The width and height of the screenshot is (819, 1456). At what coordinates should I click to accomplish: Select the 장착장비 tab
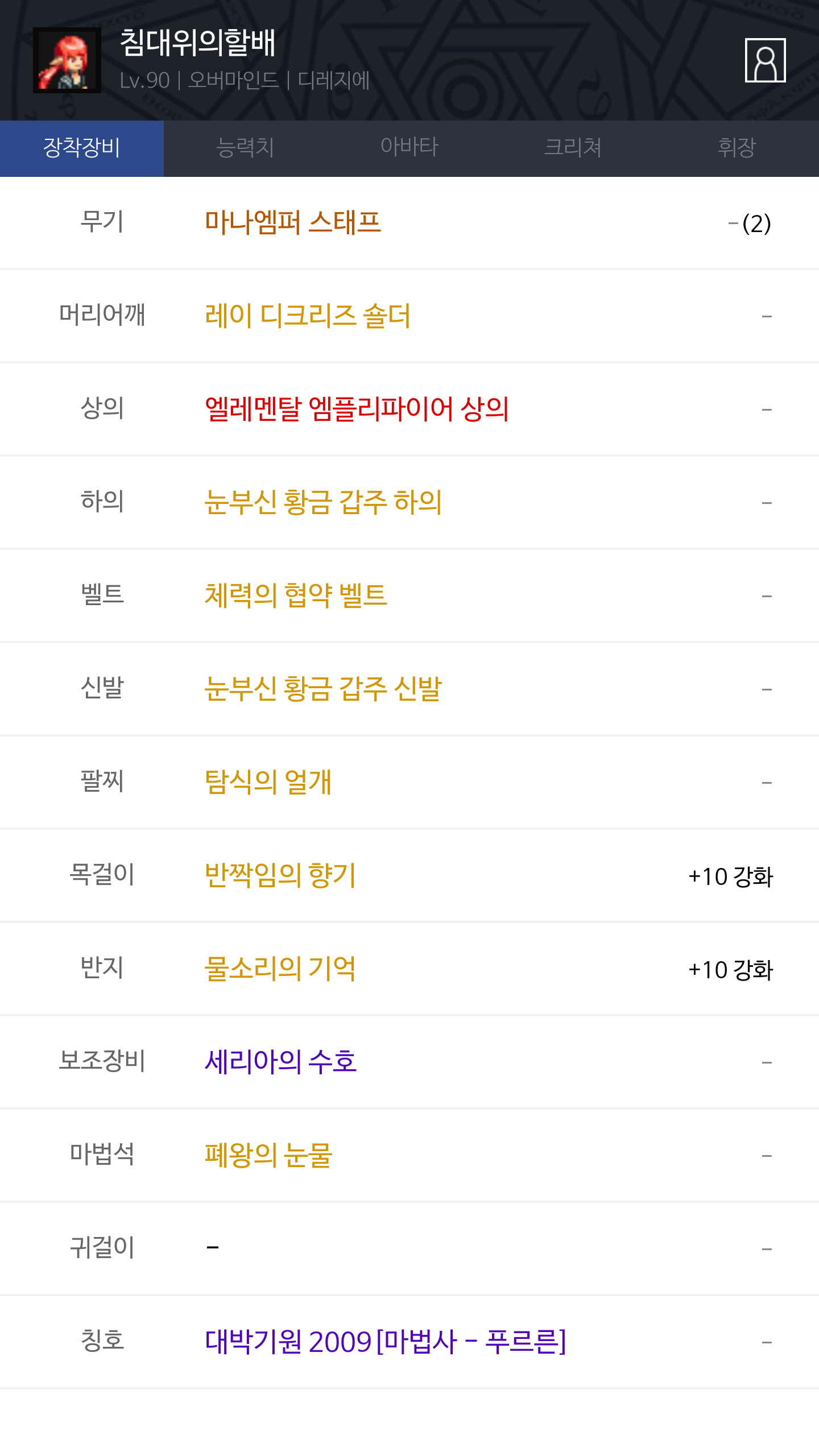(82, 148)
